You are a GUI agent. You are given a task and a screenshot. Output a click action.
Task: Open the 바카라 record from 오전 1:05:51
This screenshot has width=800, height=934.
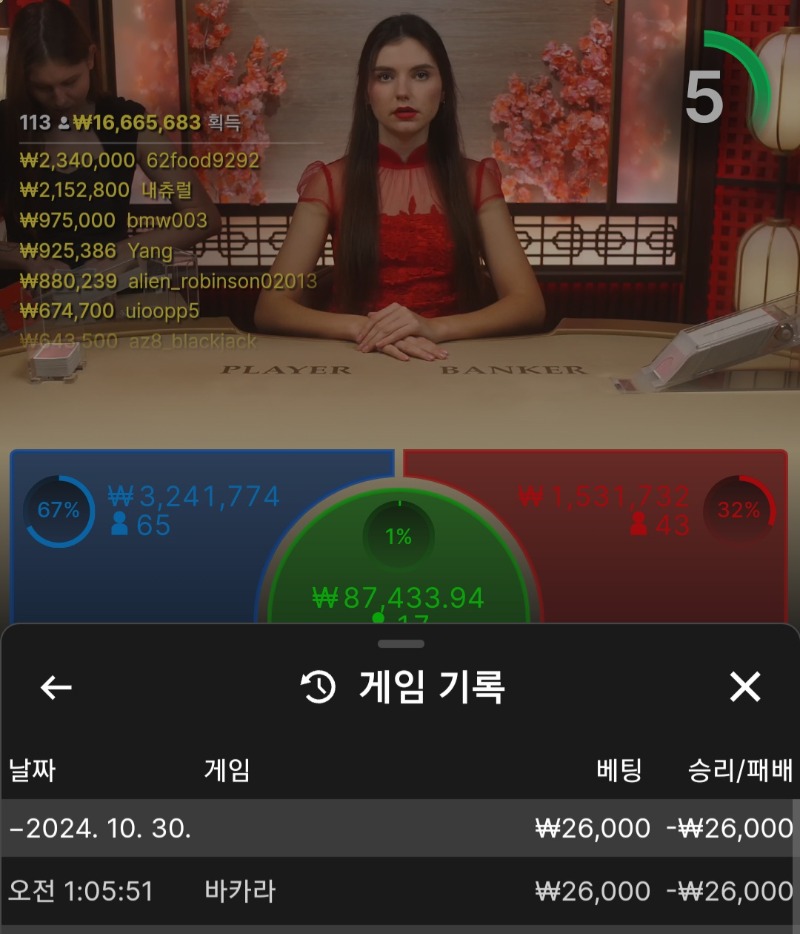(400, 890)
